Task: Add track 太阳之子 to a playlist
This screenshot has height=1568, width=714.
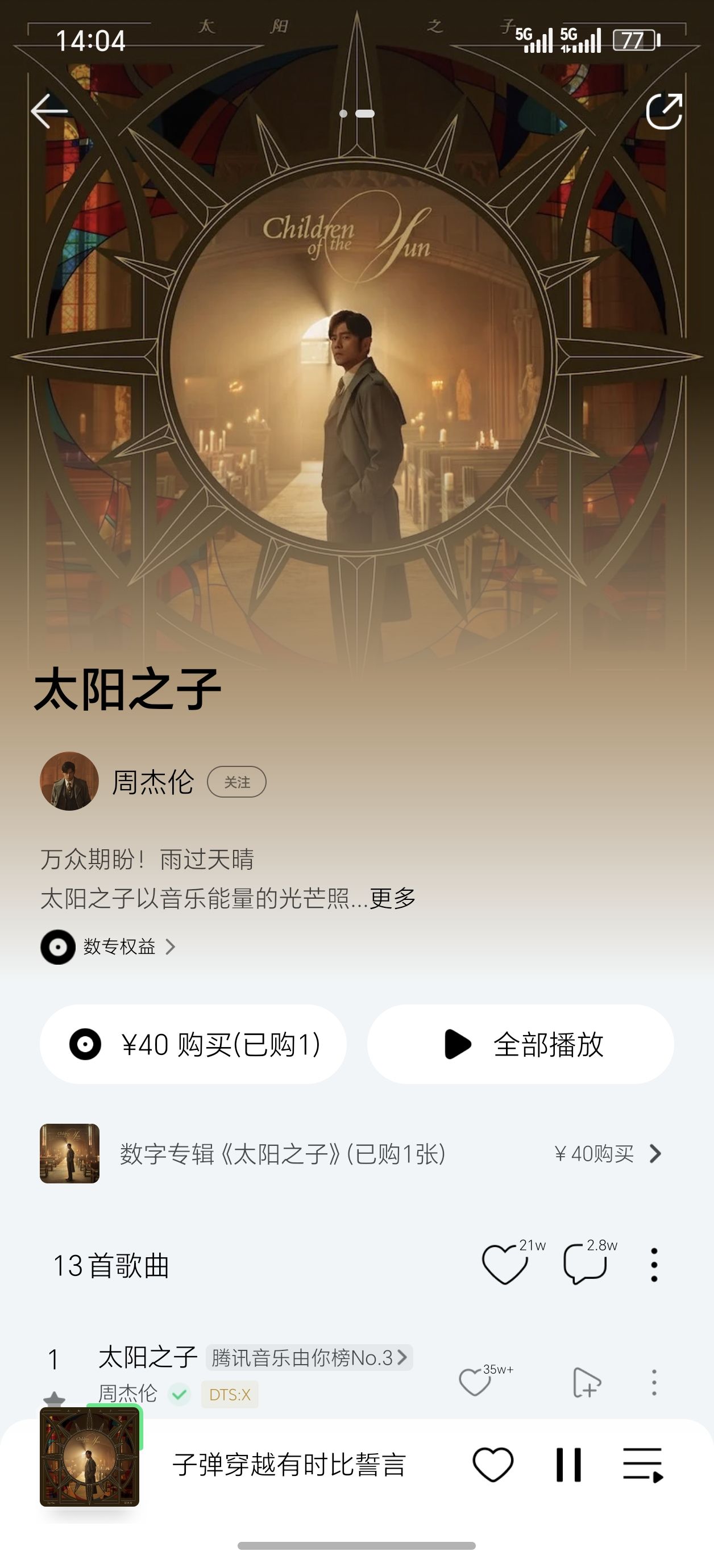Action: [x=586, y=1382]
